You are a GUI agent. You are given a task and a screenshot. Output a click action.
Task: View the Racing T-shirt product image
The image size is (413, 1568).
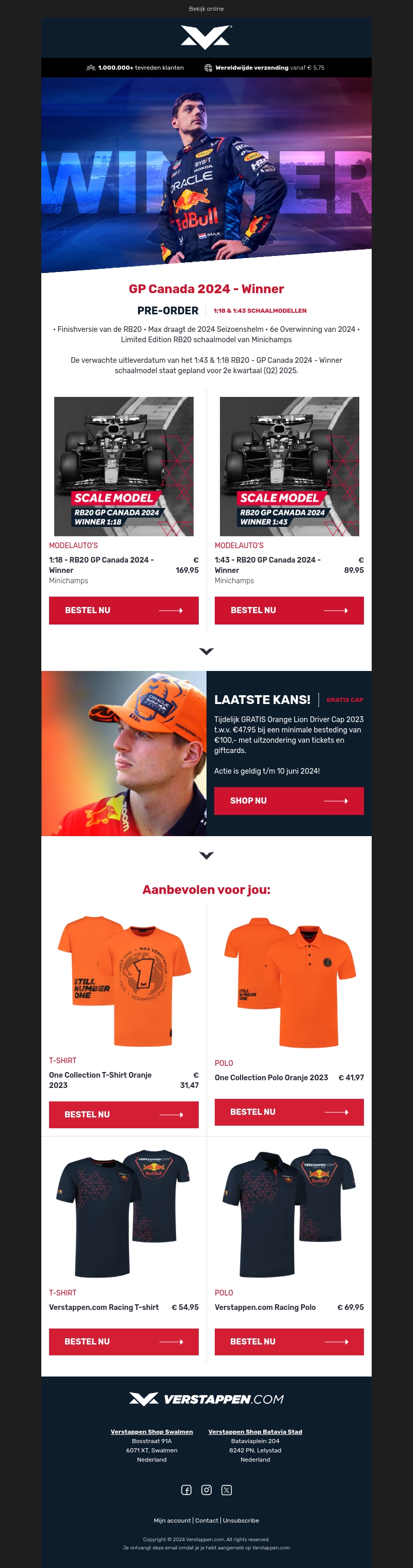coord(124,1211)
